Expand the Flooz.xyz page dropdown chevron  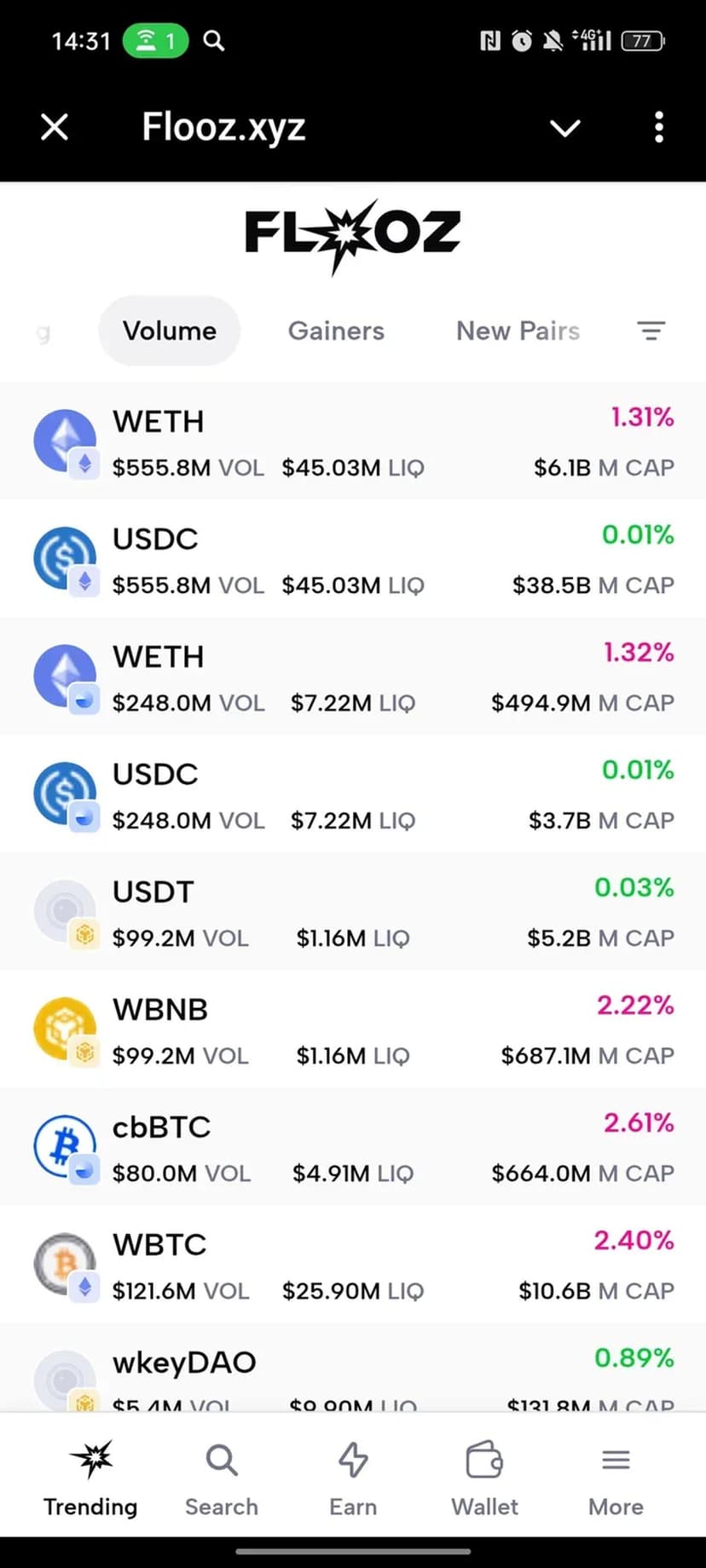tap(564, 128)
